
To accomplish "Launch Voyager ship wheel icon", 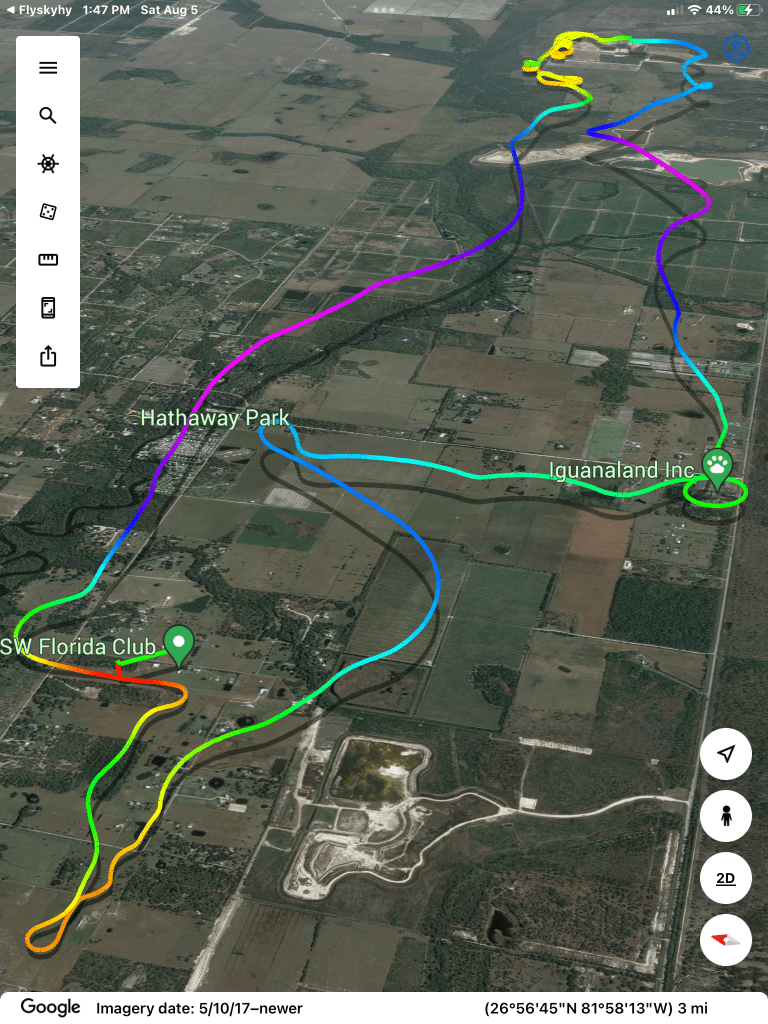I will (x=48, y=164).
